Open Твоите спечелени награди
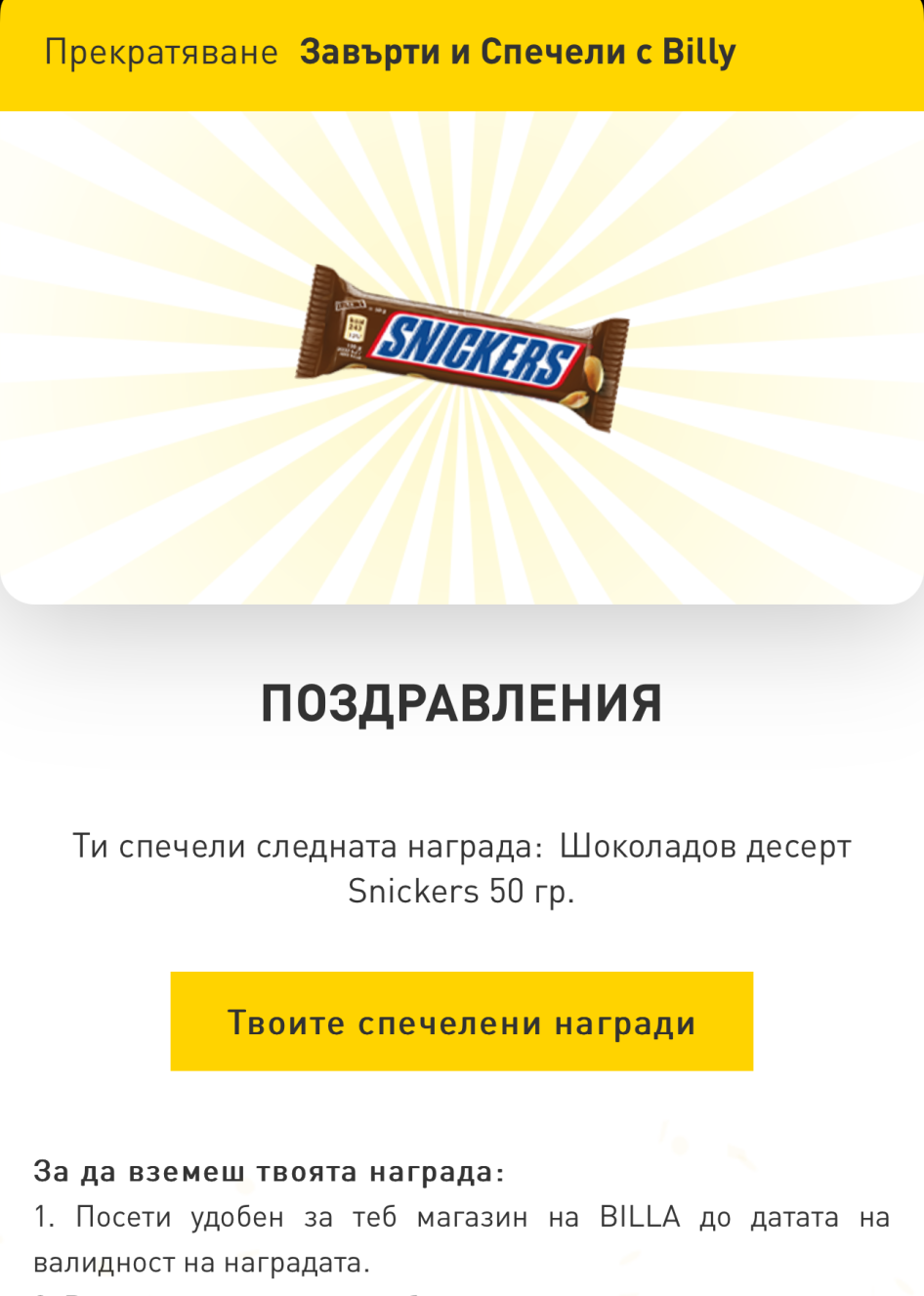The width and height of the screenshot is (924, 1296). 461,1022
